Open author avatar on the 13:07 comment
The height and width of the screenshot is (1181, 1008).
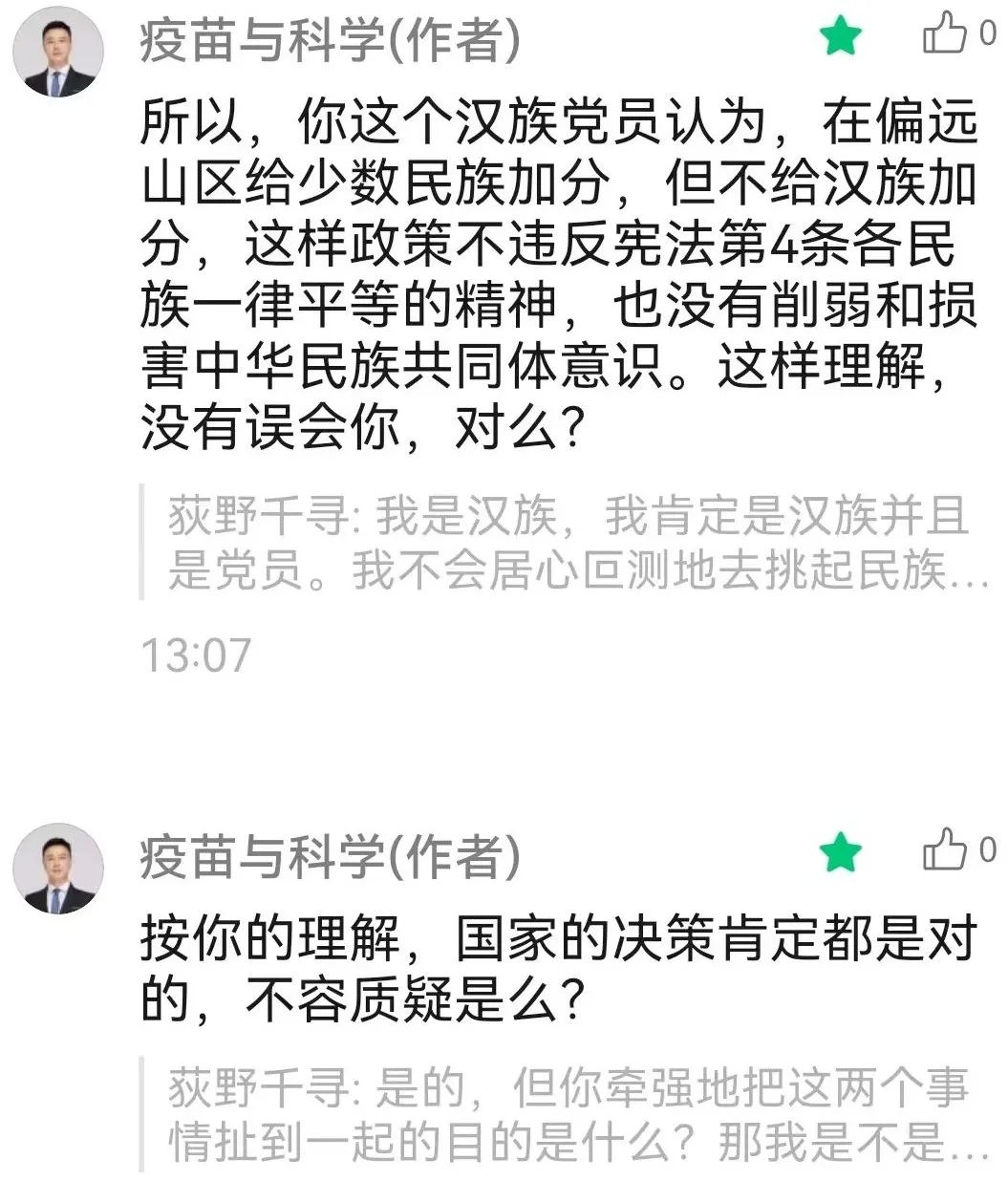(57, 57)
